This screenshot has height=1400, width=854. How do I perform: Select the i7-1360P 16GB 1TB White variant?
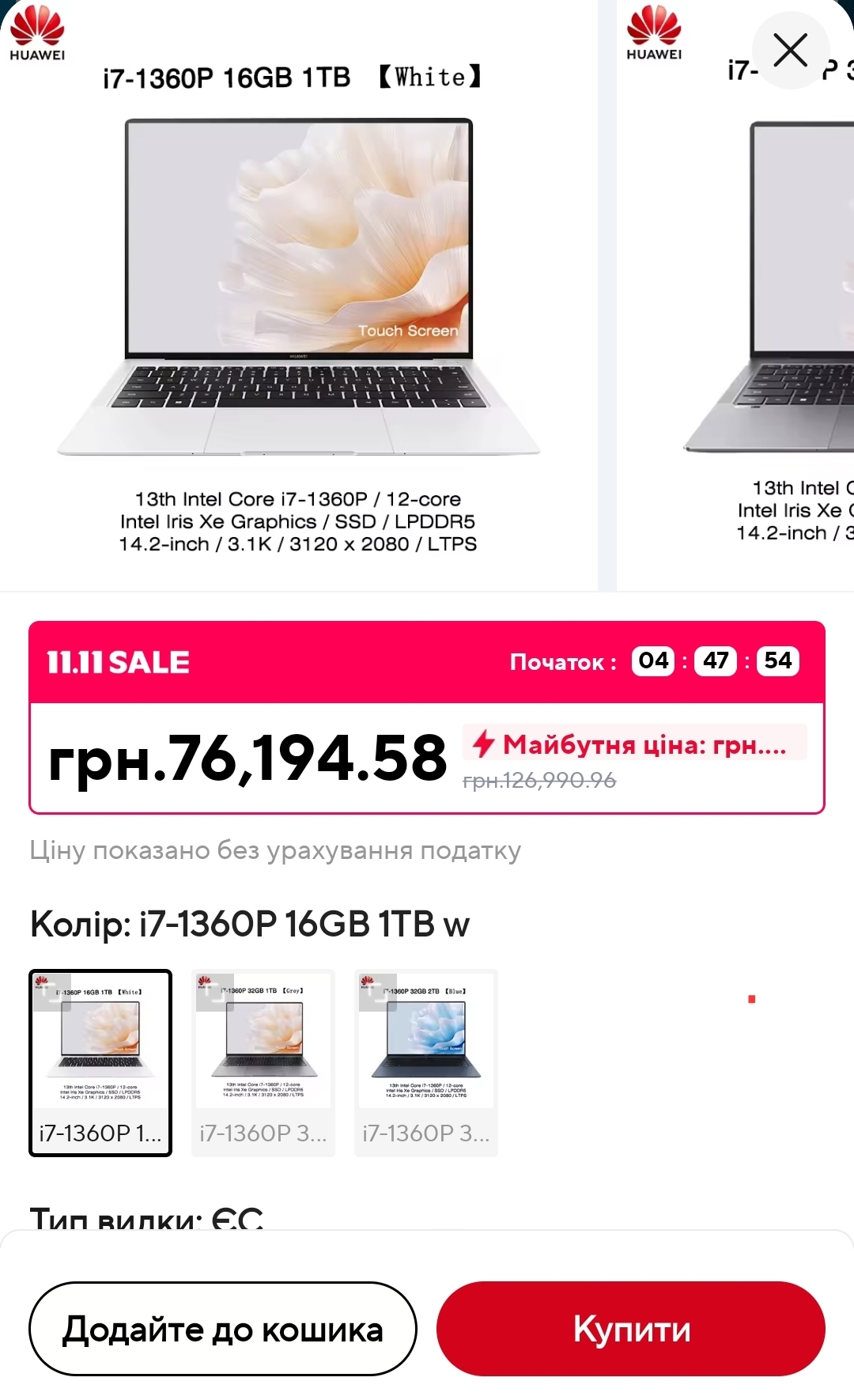100,1061
